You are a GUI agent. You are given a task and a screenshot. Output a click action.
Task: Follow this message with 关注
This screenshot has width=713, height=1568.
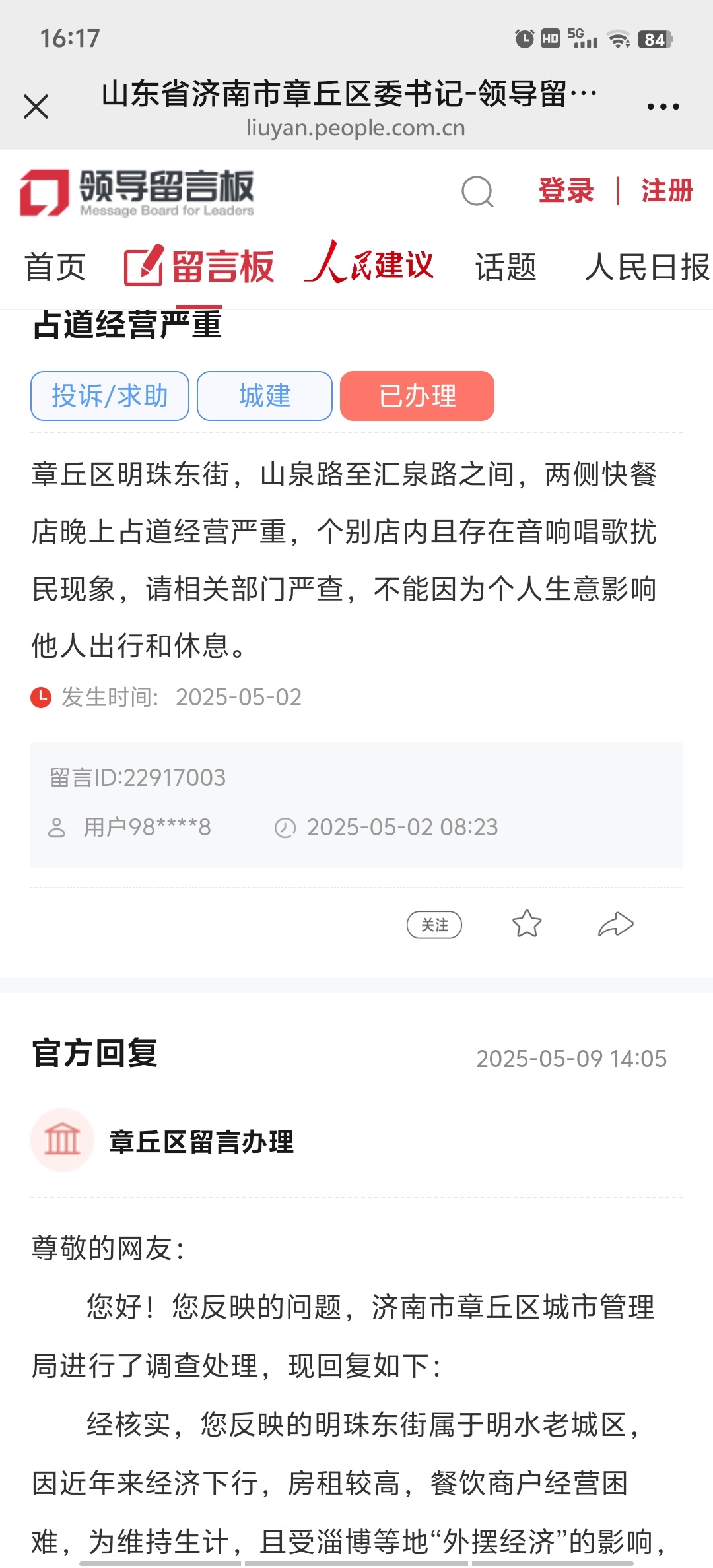point(434,925)
